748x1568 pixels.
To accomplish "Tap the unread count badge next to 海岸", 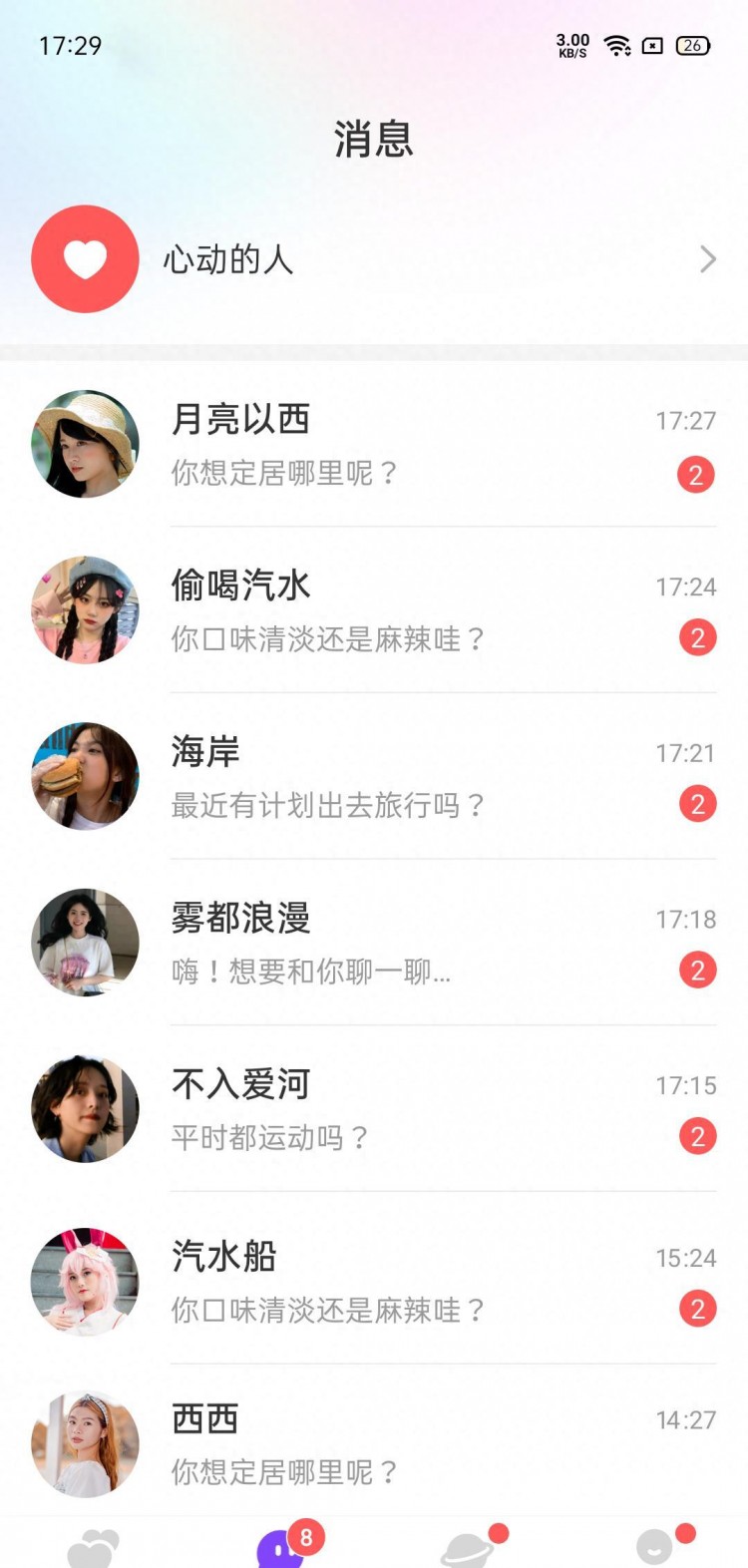I will click(697, 804).
